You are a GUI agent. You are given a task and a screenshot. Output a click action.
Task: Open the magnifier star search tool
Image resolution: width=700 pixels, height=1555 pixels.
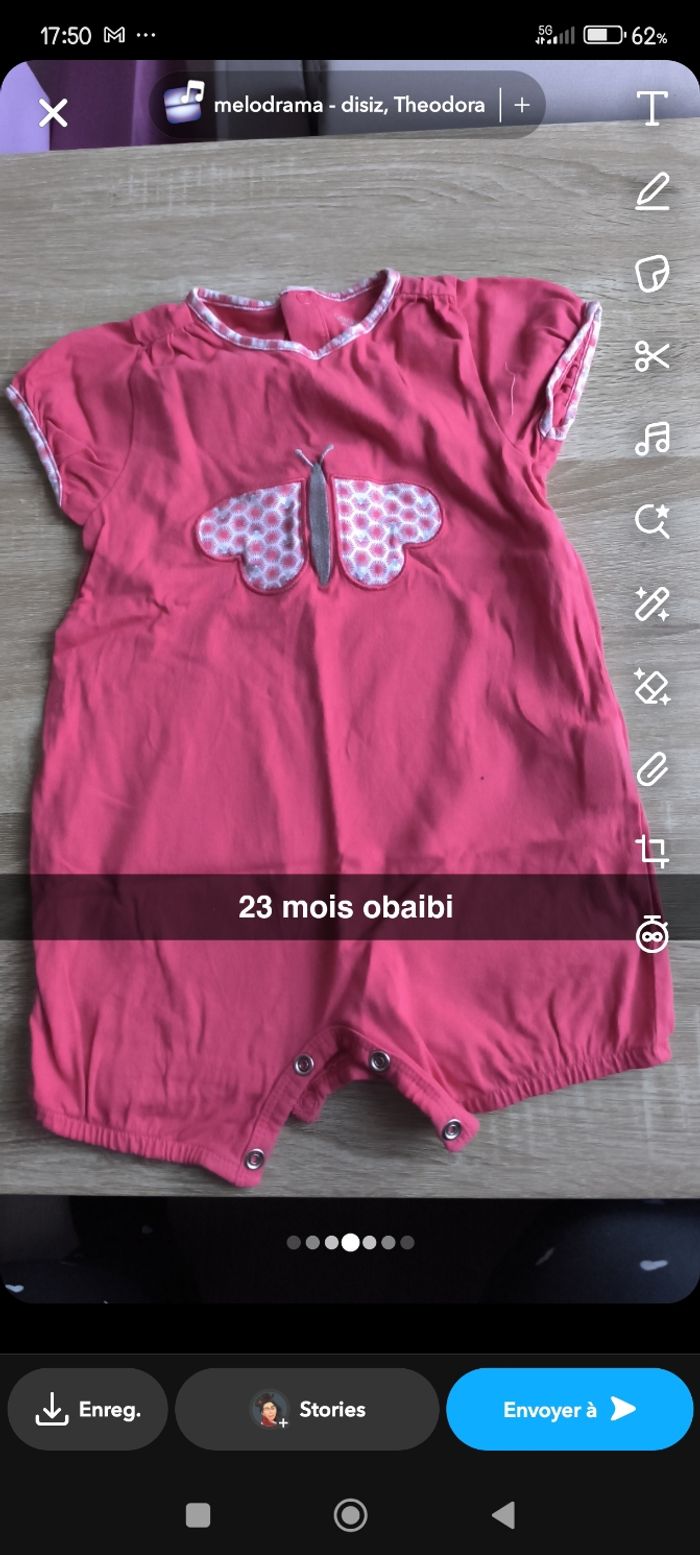click(652, 520)
